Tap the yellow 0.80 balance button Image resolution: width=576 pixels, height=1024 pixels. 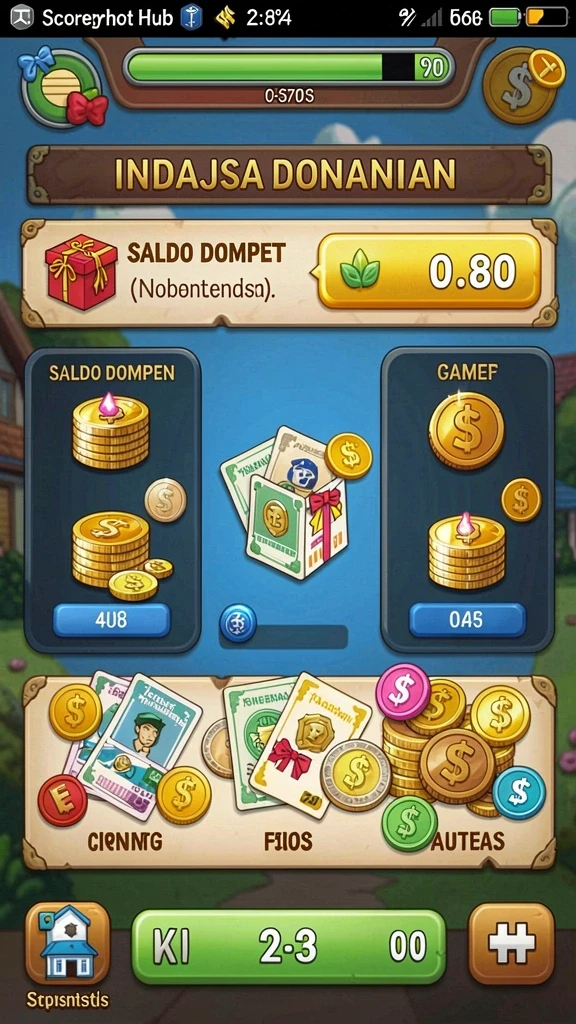(430, 271)
